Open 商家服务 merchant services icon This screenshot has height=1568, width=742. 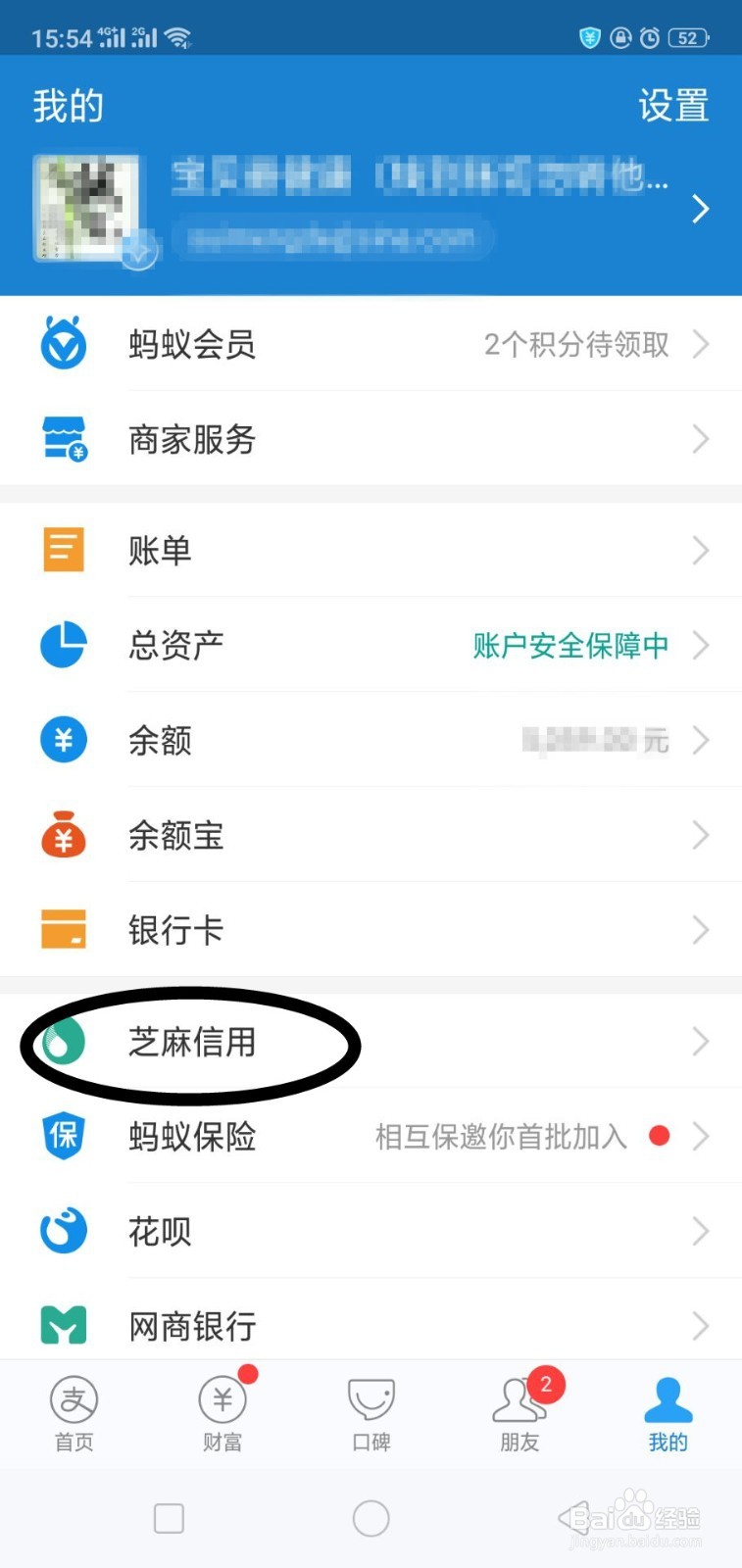click(x=62, y=439)
